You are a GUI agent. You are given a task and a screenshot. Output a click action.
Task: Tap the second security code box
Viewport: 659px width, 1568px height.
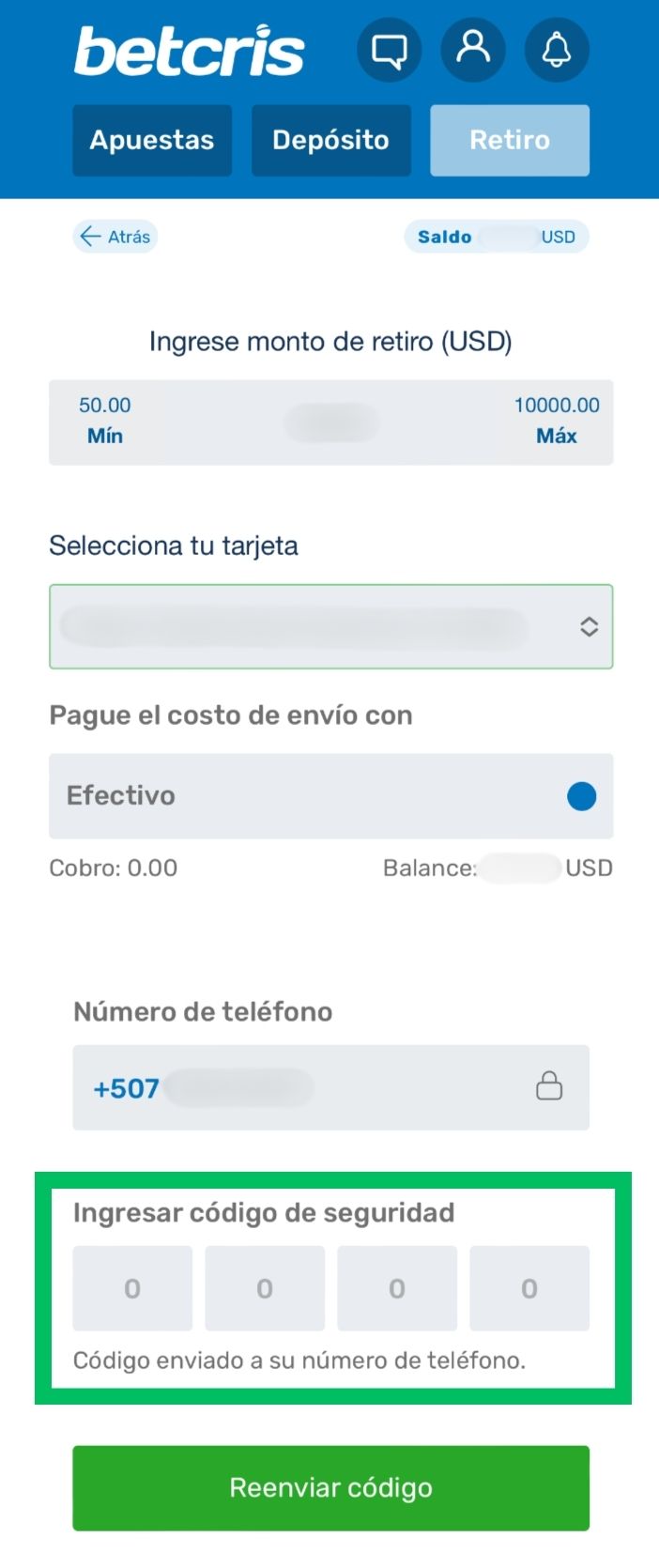265,1288
